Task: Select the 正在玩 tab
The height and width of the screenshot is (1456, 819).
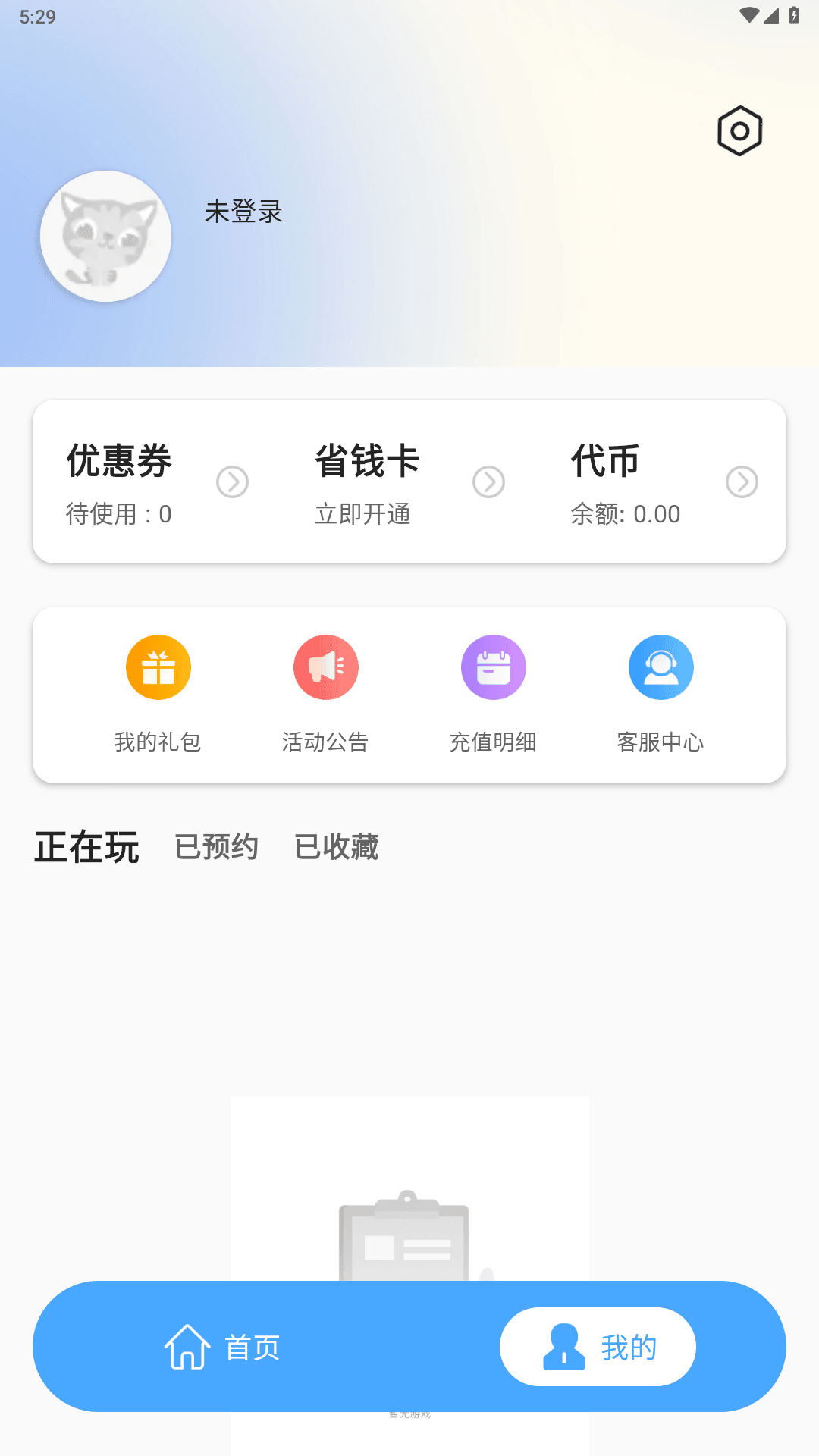Action: [86, 847]
